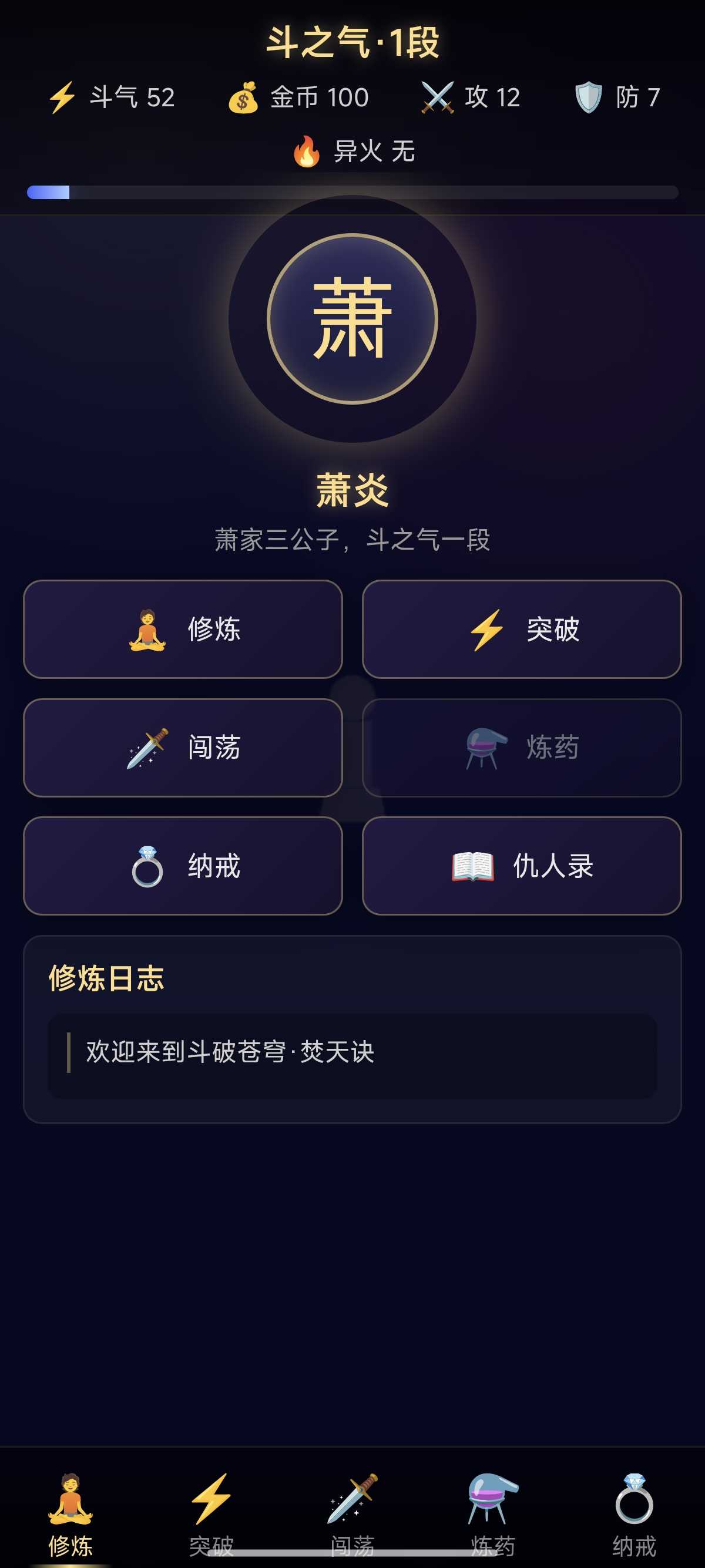The image size is (705, 1568).
Task: Switch to the 炼药 bottom tab
Action: coord(493,1514)
